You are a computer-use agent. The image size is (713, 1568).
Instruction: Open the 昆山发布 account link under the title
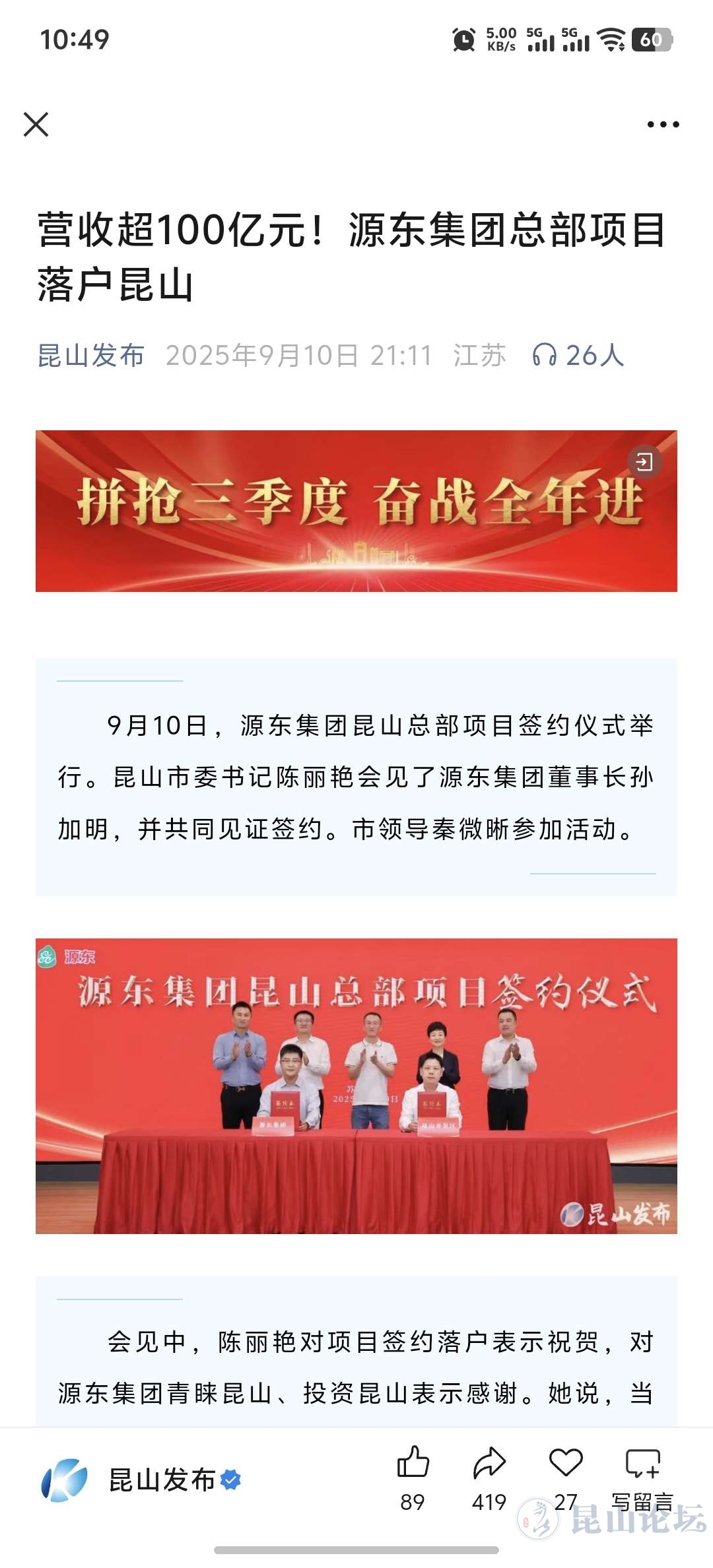point(90,356)
